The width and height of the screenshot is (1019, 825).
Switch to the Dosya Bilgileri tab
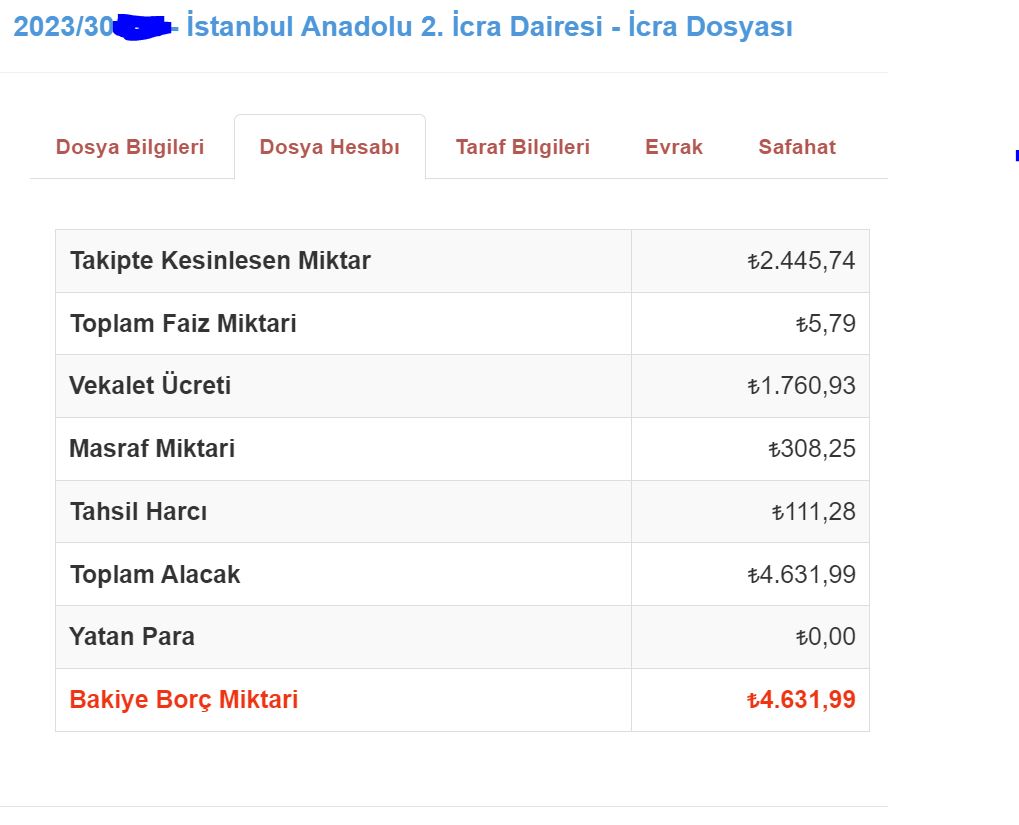(x=130, y=147)
